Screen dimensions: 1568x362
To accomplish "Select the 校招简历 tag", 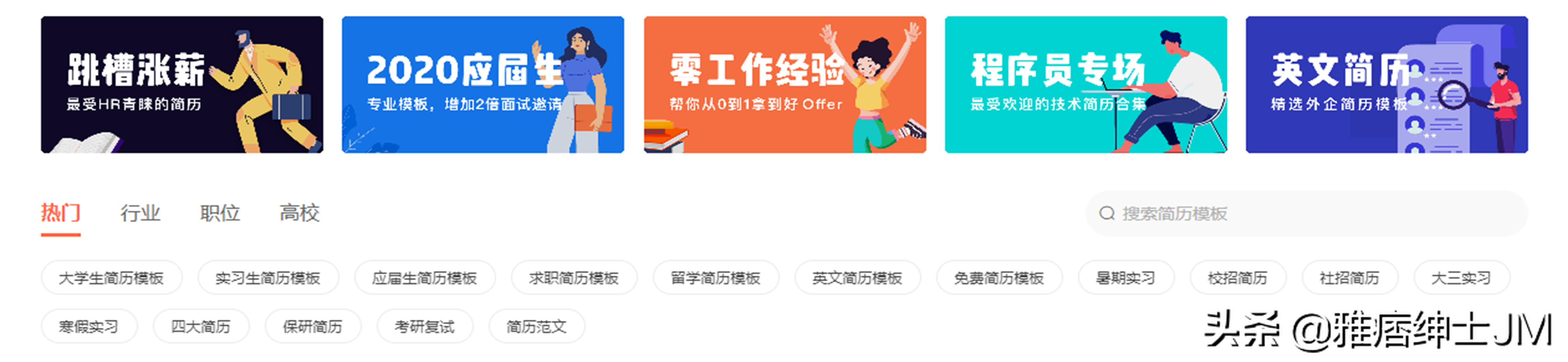I will [1237, 278].
